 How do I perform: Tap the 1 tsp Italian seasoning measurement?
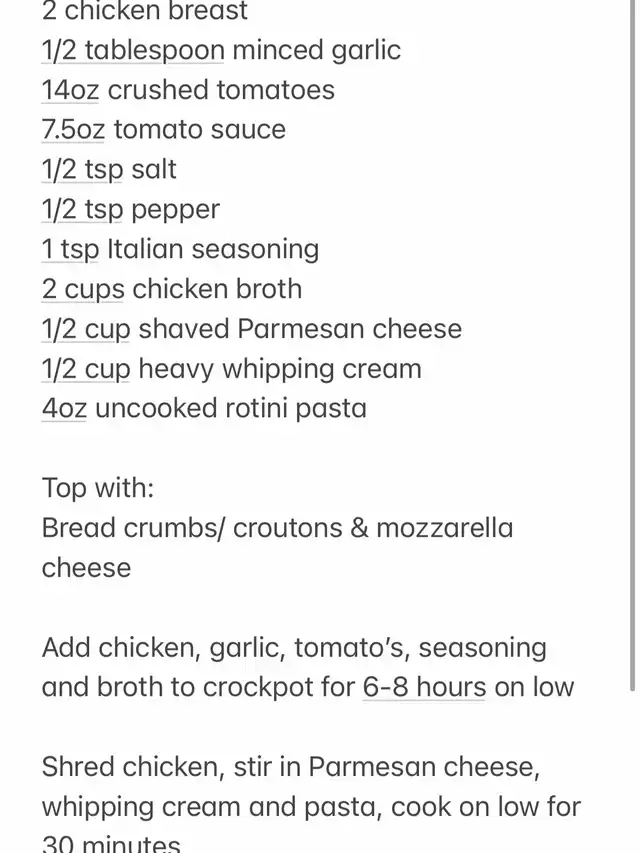click(70, 249)
